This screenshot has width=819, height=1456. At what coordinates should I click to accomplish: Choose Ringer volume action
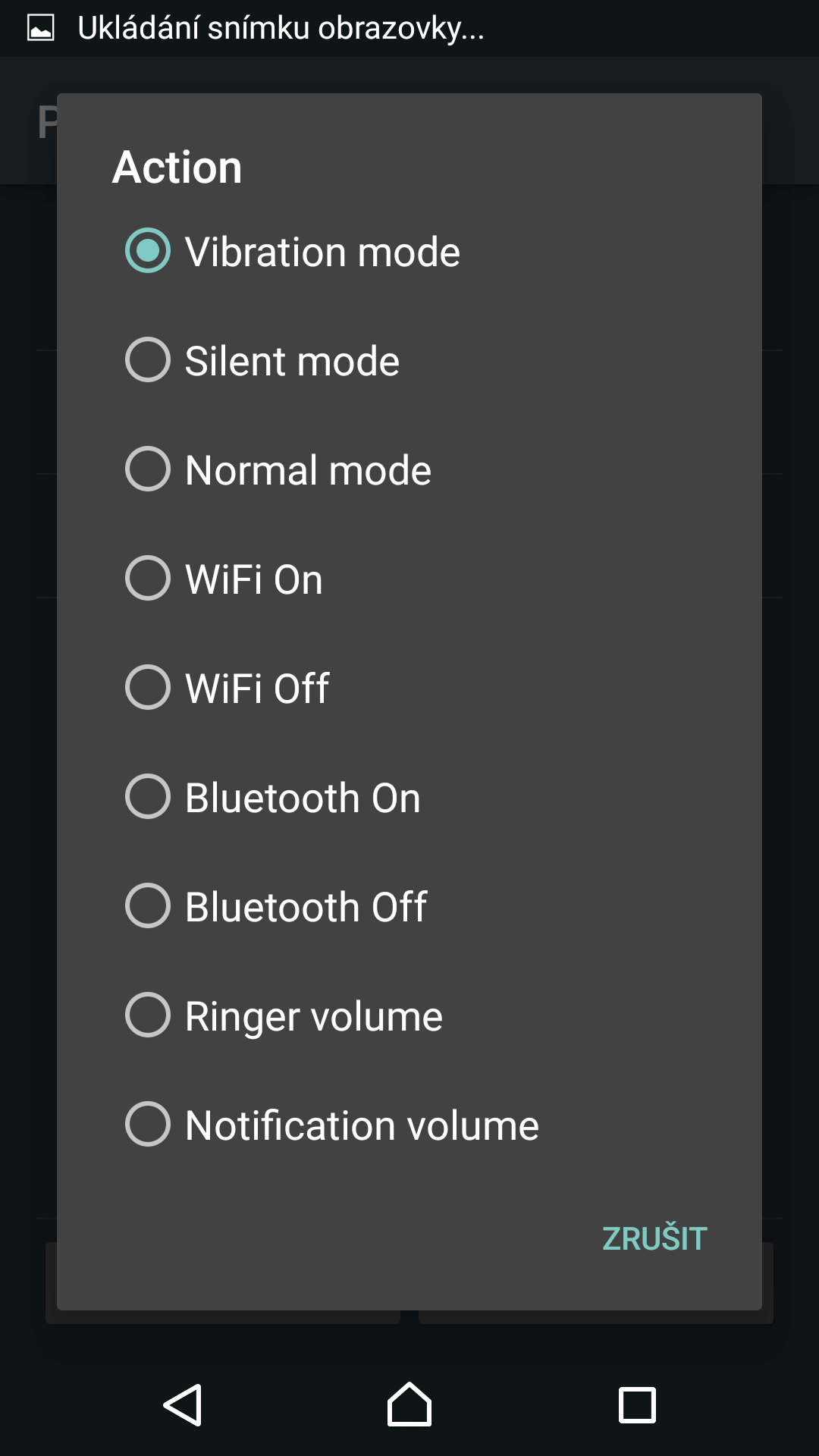(409, 1015)
